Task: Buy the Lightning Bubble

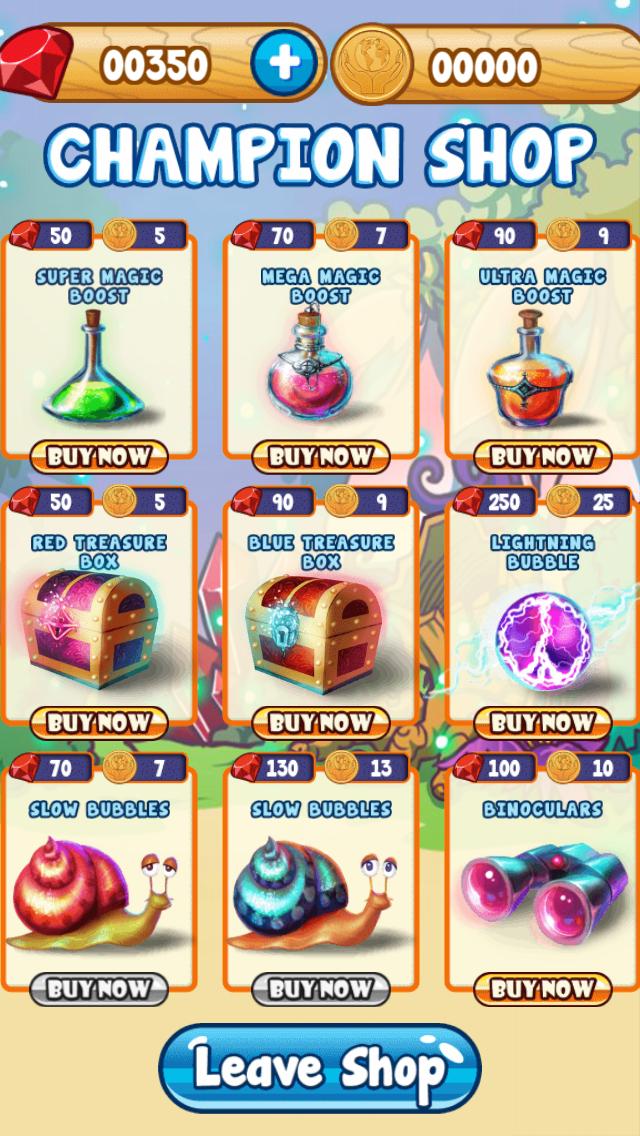Action: click(x=542, y=722)
